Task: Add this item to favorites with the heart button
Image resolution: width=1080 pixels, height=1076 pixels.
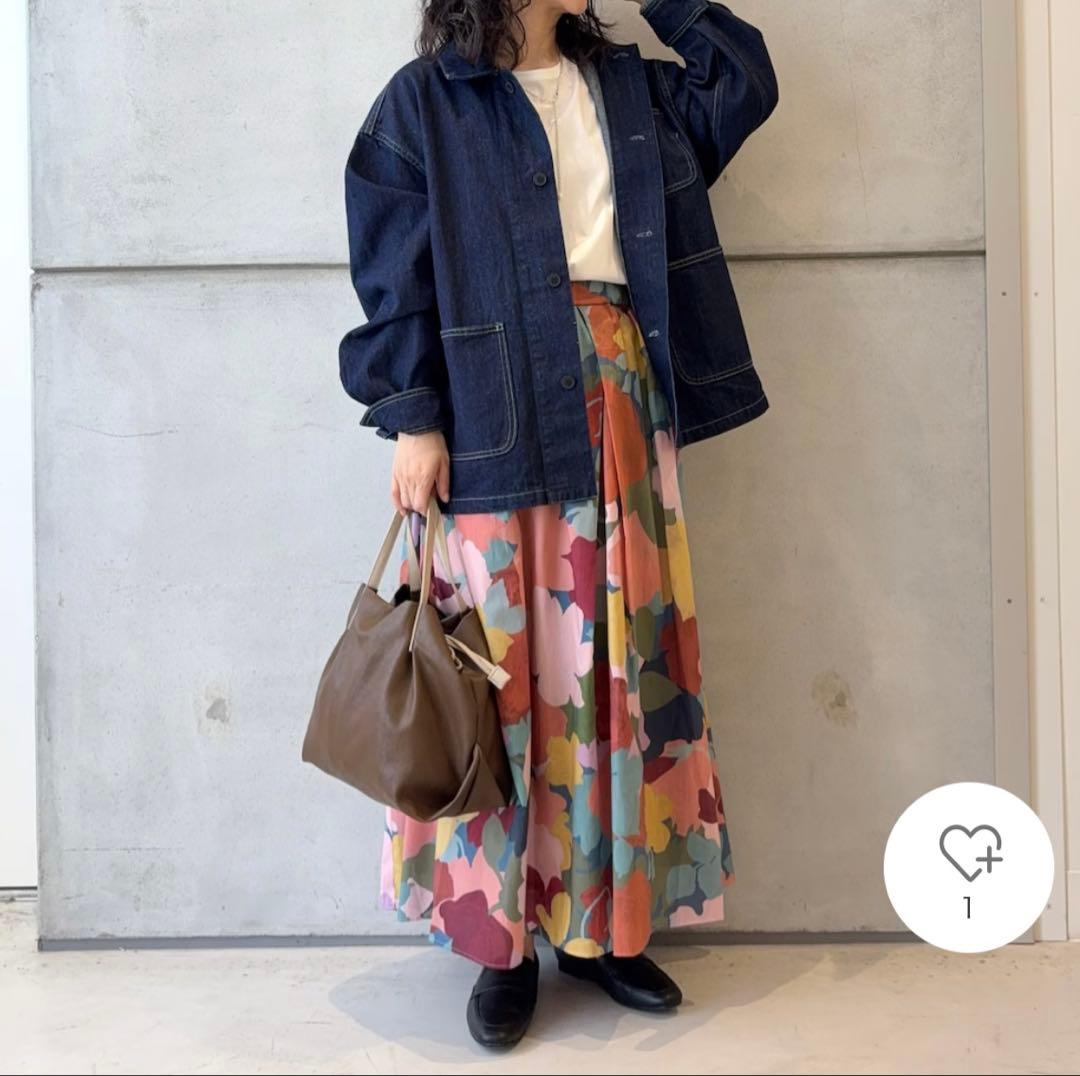Action: pyautogui.click(x=968, y=866)
